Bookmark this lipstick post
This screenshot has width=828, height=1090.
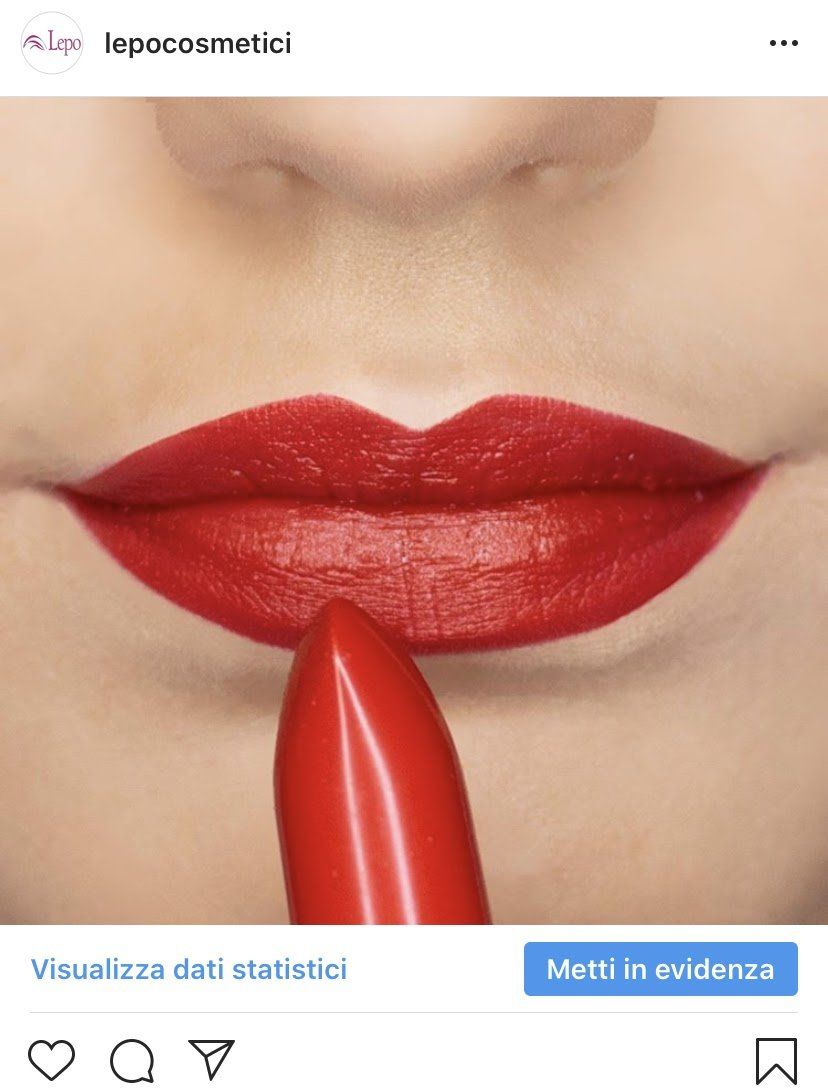(x=776, y=1060)
